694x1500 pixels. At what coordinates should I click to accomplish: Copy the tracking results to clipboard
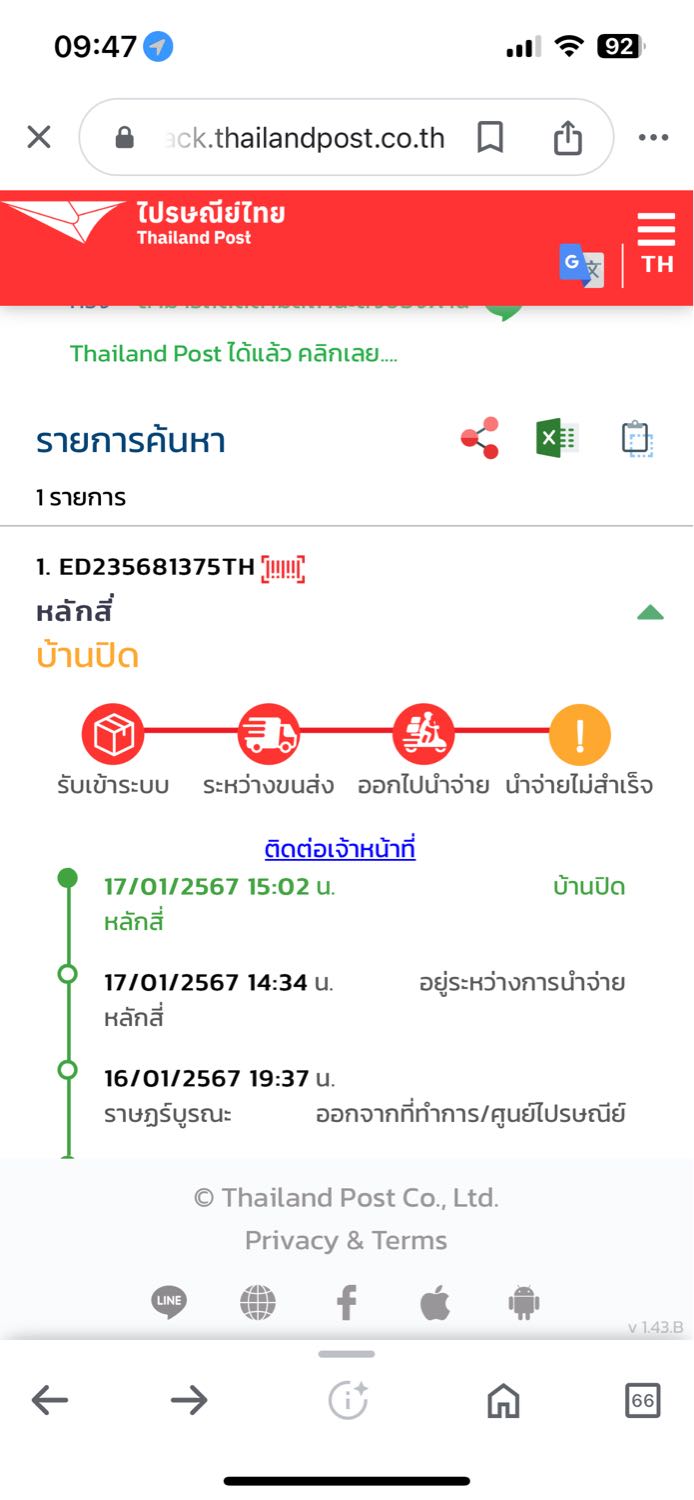click(x=637, y=439)
